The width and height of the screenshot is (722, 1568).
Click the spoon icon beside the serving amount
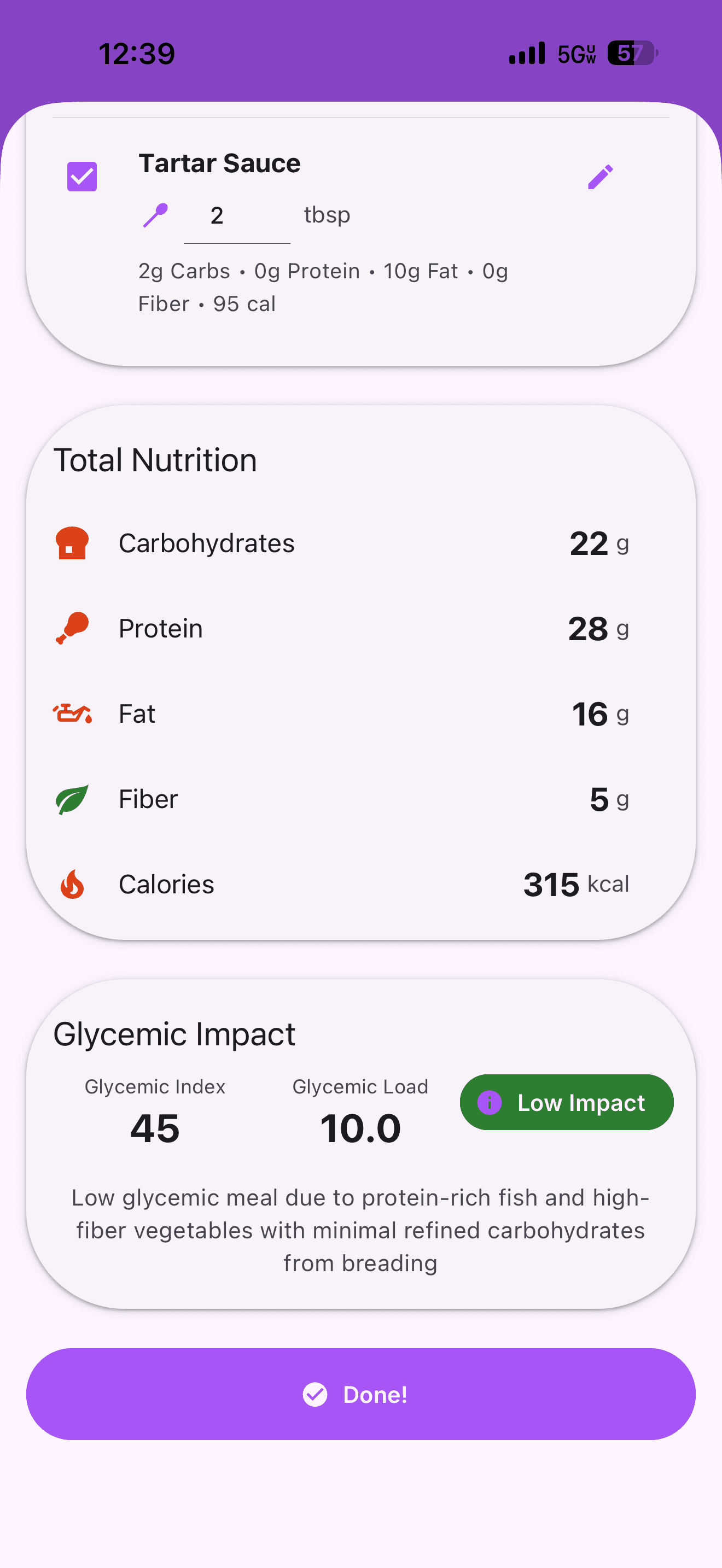point(155,215)
